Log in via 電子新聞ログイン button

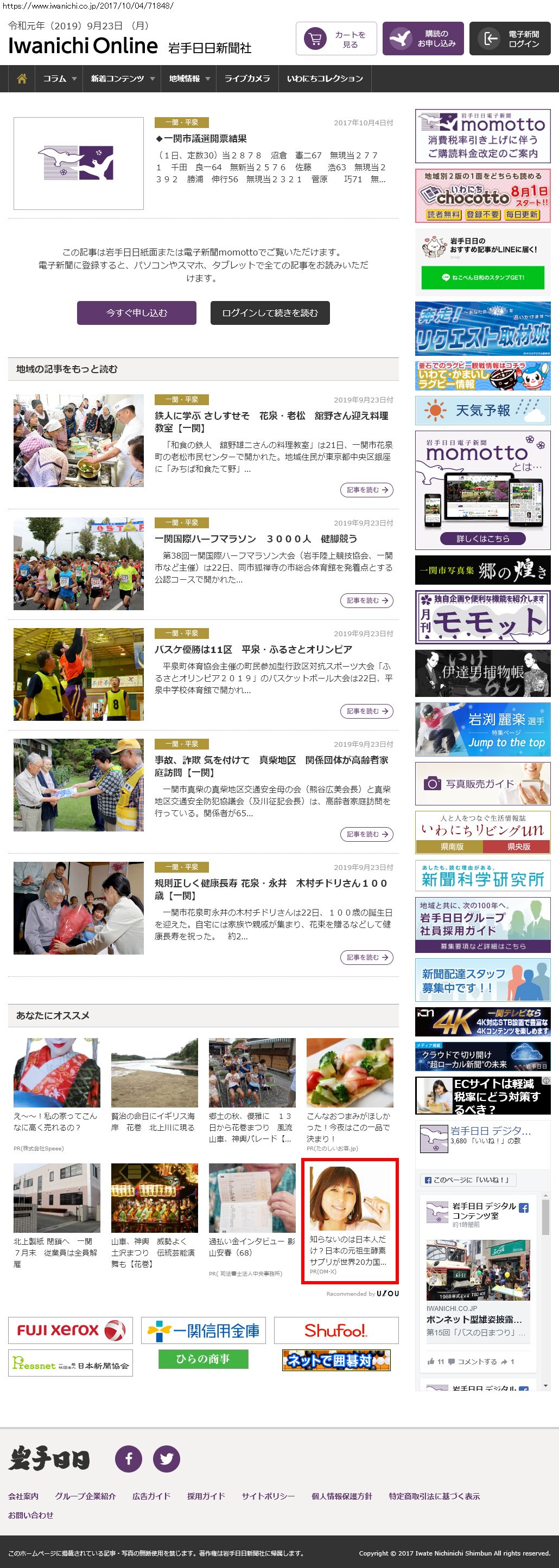pos(510,39)
